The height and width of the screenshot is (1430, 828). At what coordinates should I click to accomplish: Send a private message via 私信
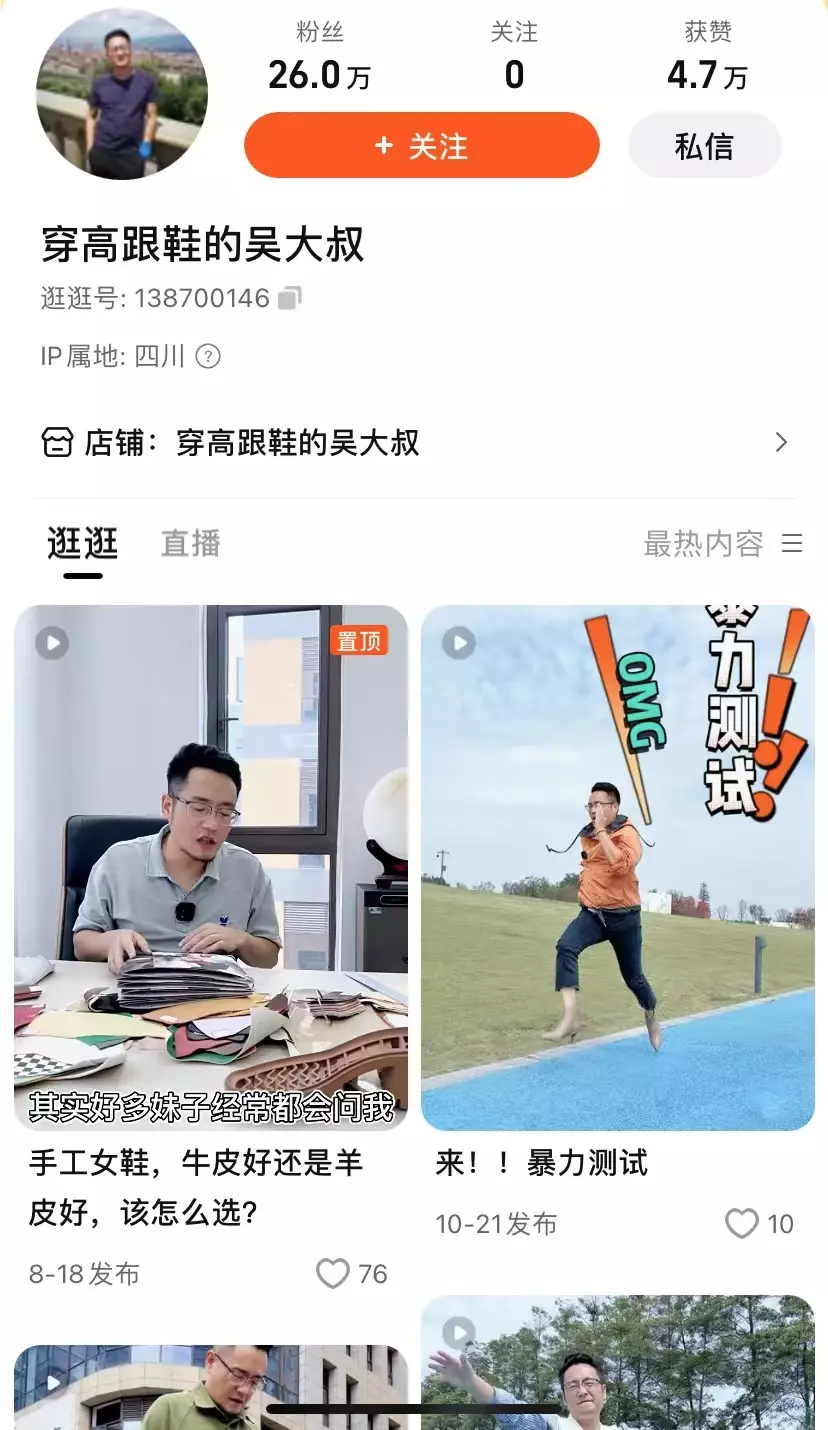pos(704,146)
